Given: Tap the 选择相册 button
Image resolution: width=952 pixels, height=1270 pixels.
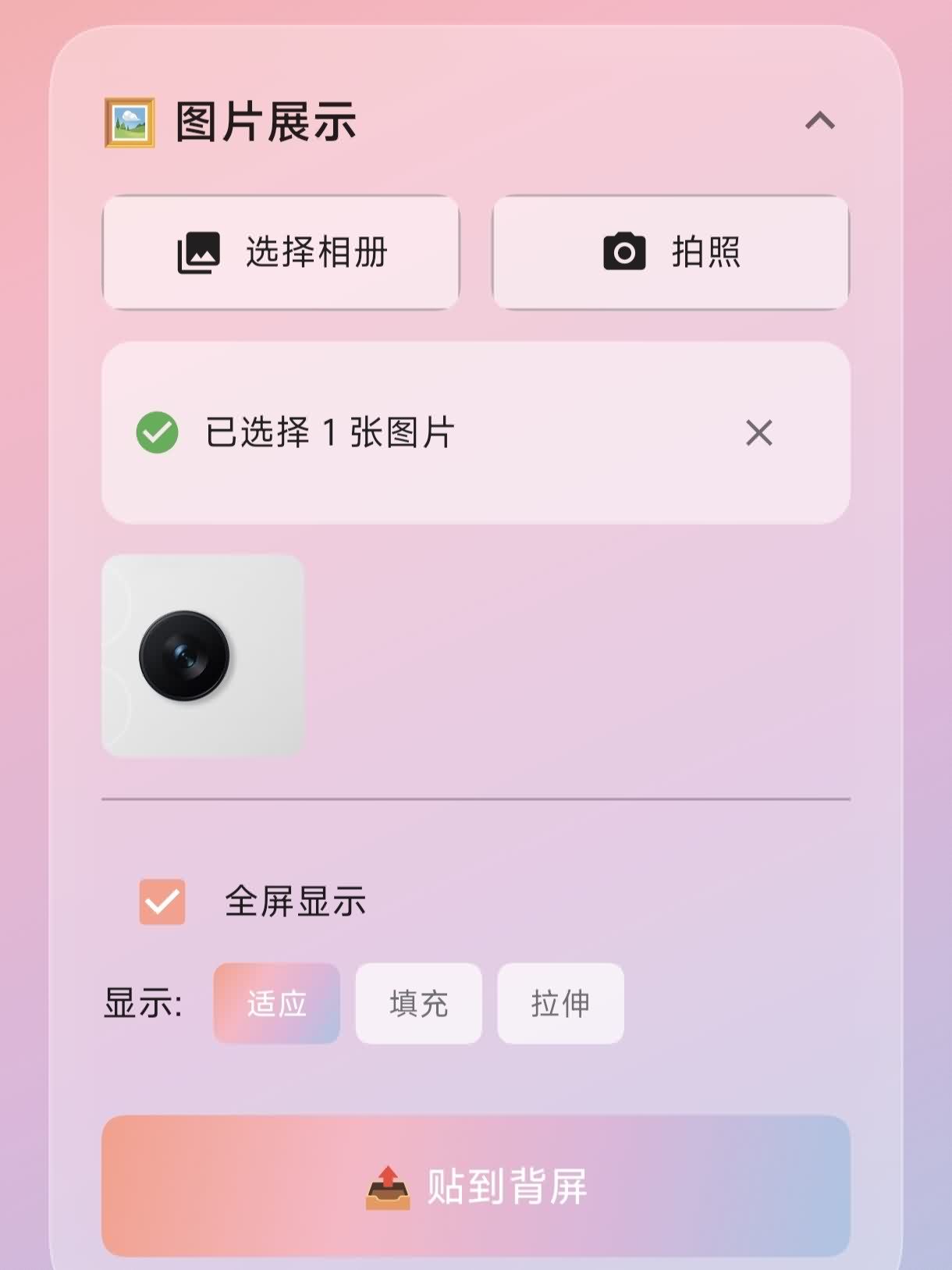Looking at the screenshot, I should (x=281, y=252).
